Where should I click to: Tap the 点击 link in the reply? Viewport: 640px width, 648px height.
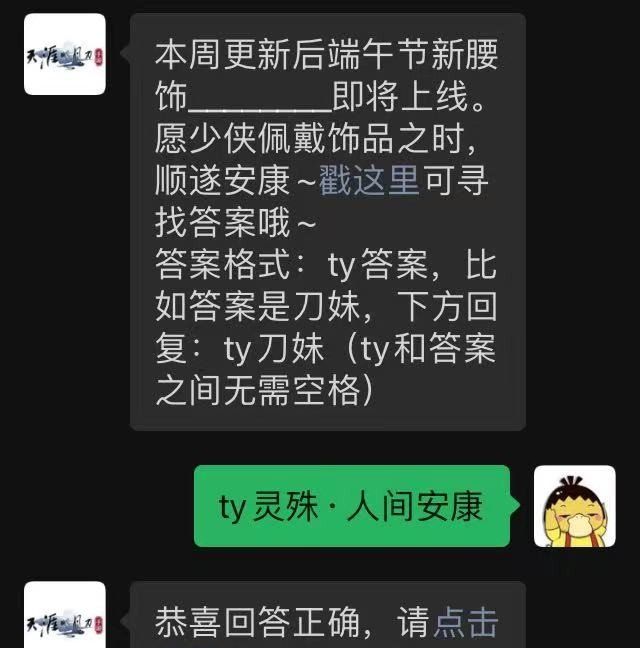(x=466, y=623)
